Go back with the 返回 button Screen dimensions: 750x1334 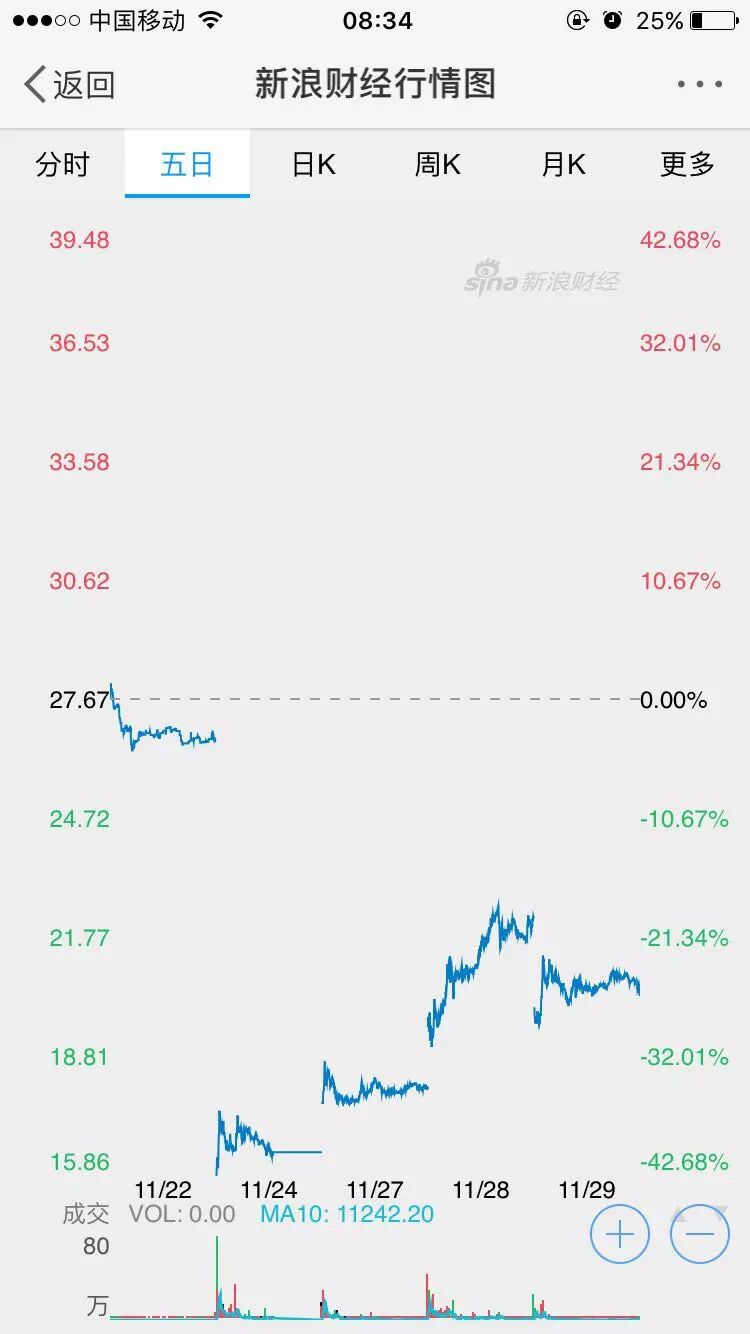69,85
